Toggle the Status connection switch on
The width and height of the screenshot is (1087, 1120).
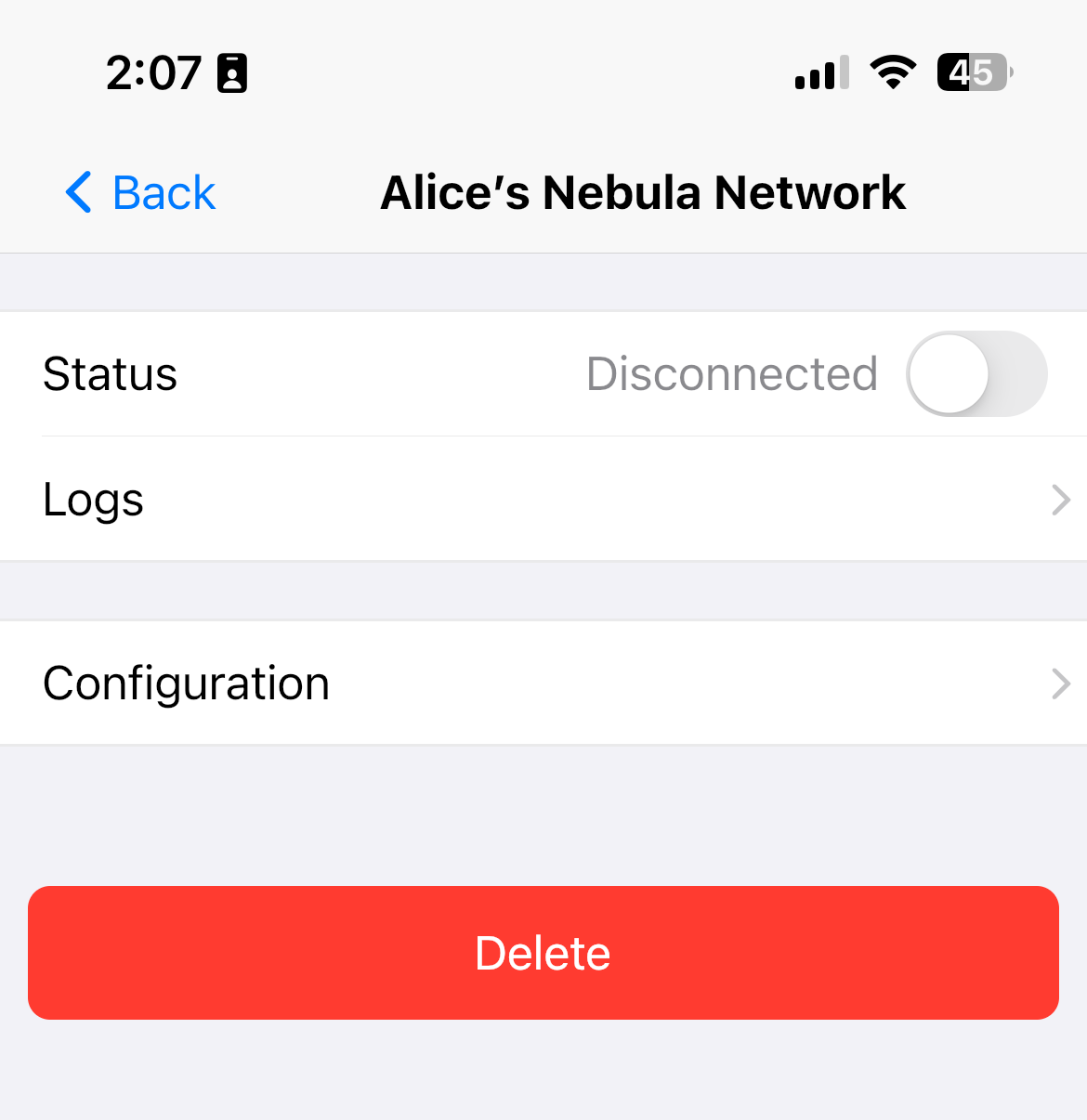976,374
